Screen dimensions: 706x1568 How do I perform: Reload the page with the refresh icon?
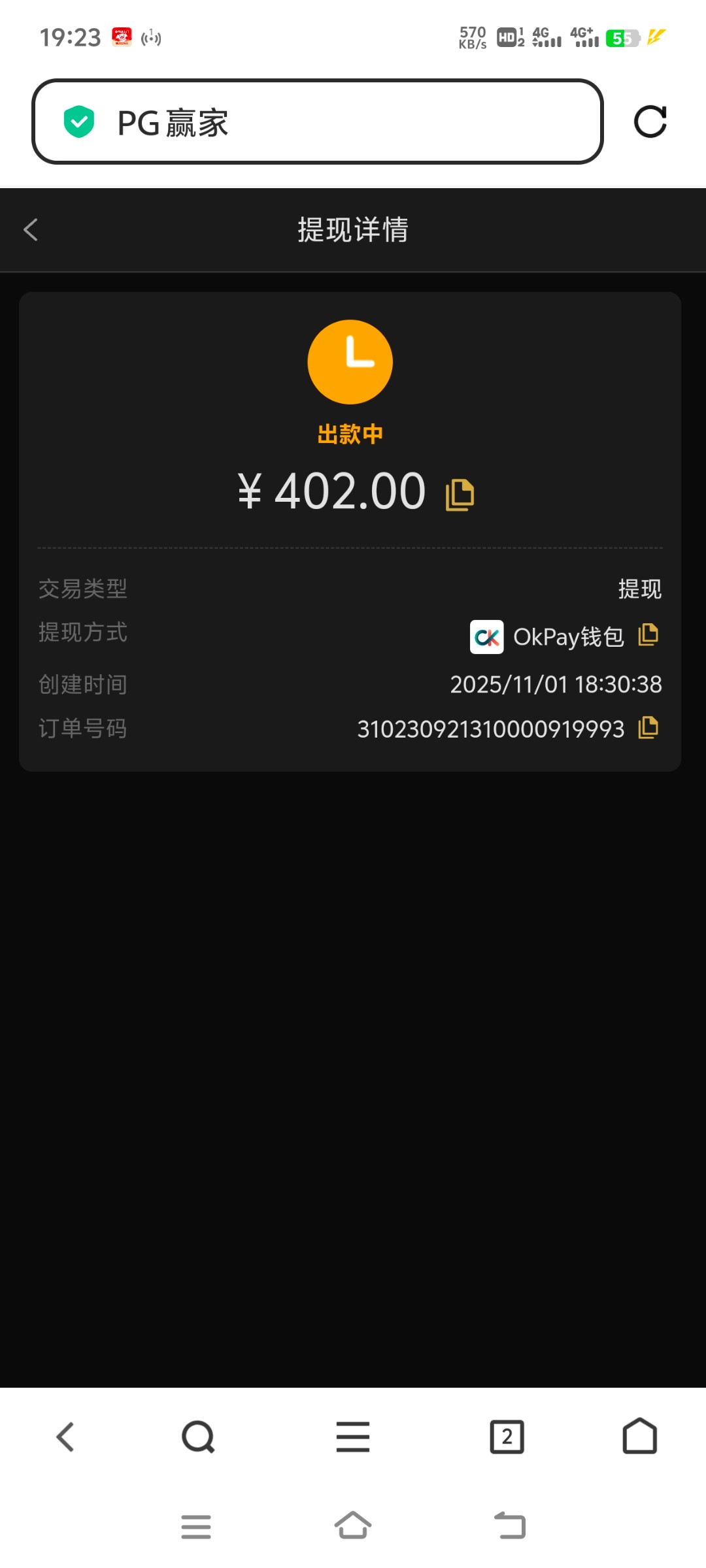(650, 122)
